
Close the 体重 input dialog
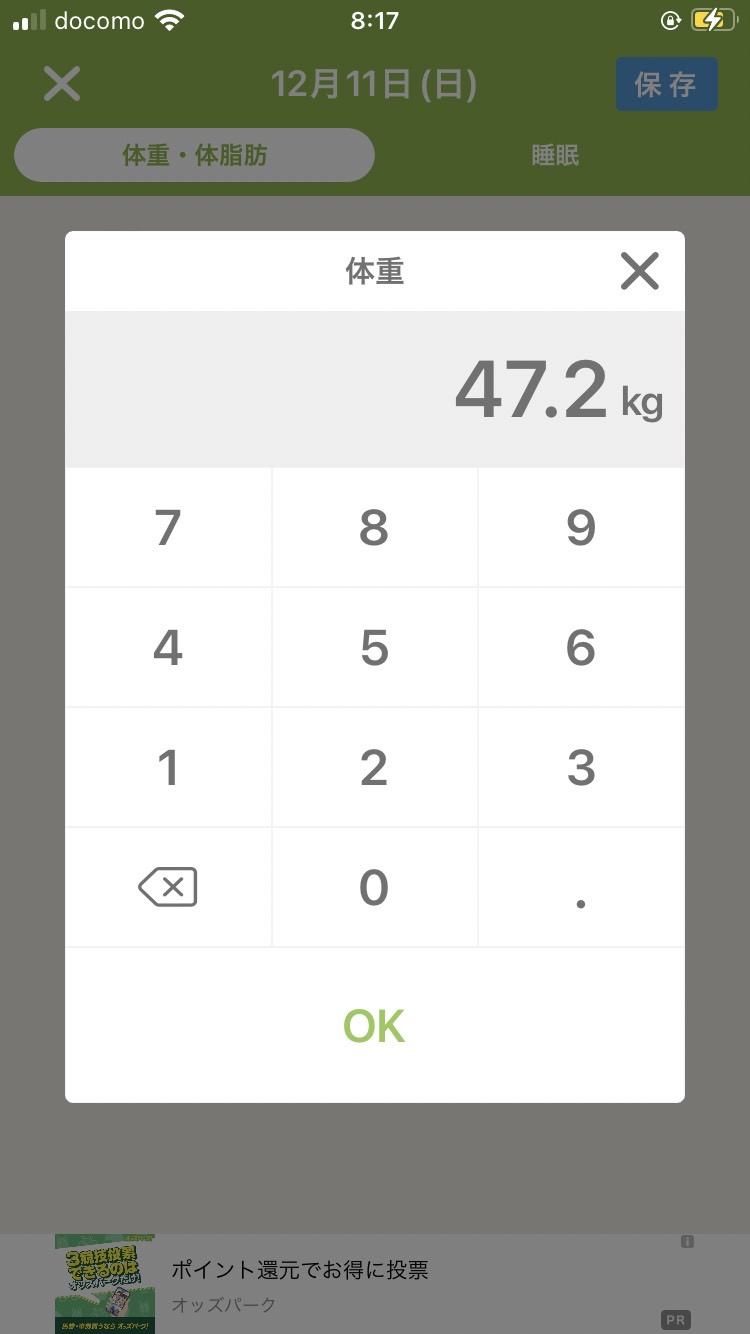coord(639,271)
